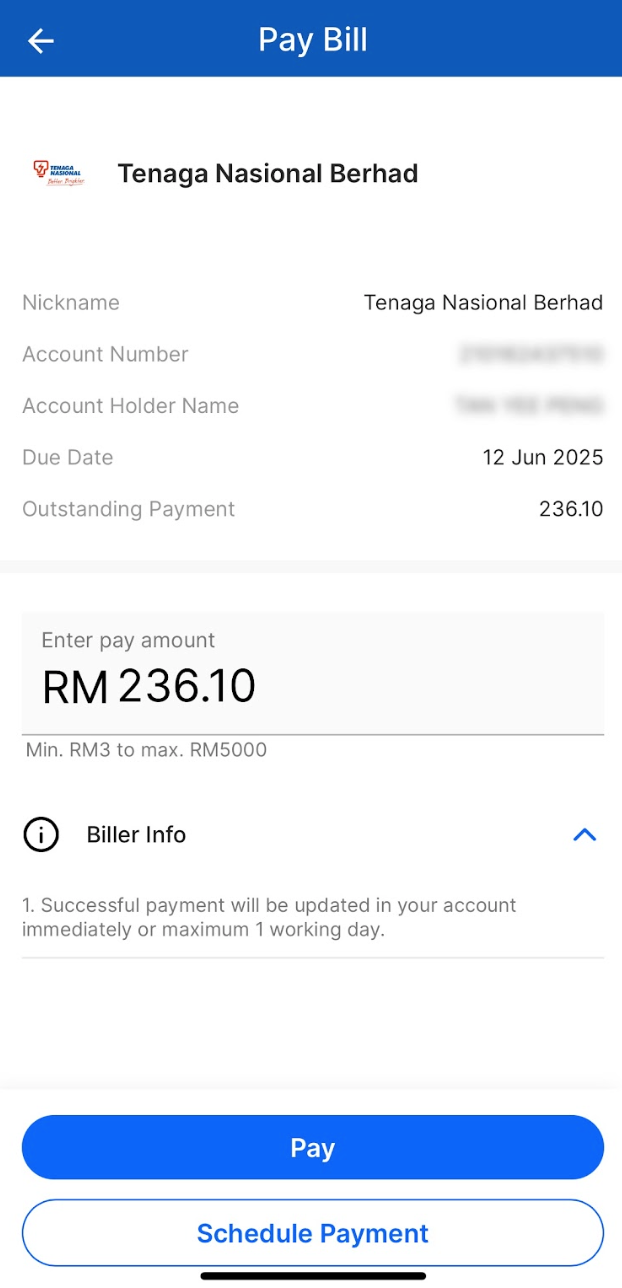Go back using the top-left arrow
Viewport: 622px width, 1288px height.
(41, 41)
